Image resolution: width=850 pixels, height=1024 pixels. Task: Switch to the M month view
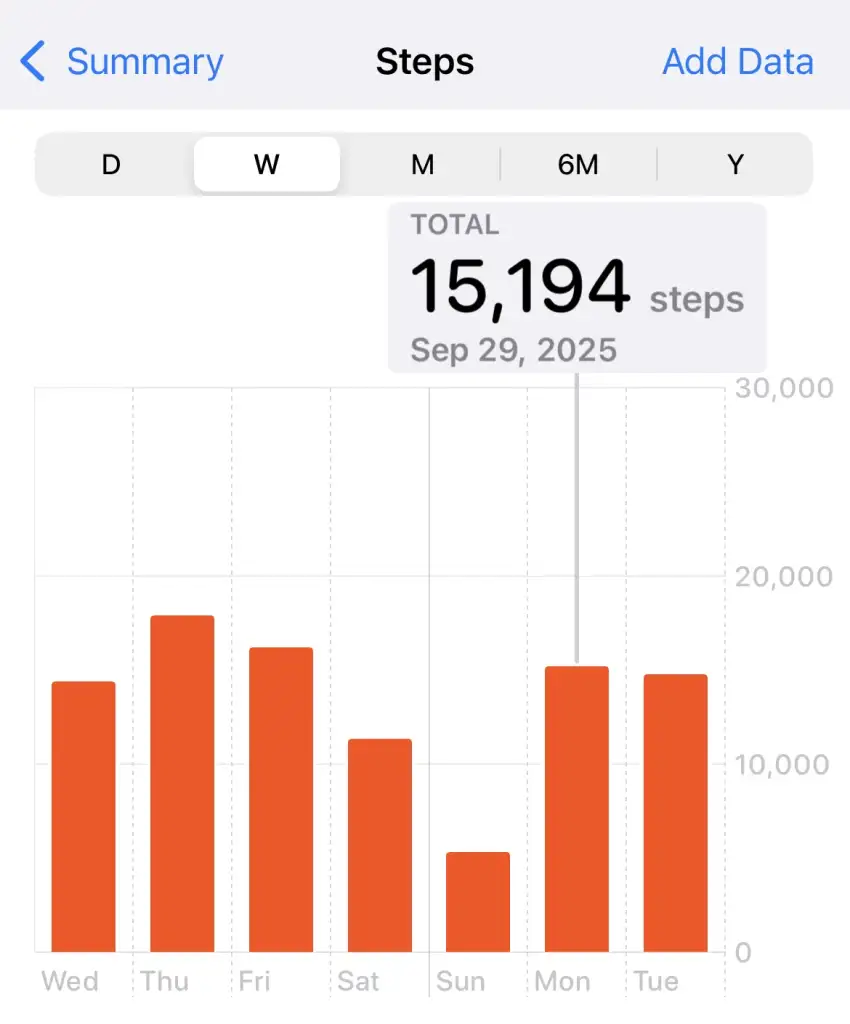[422, 165]
